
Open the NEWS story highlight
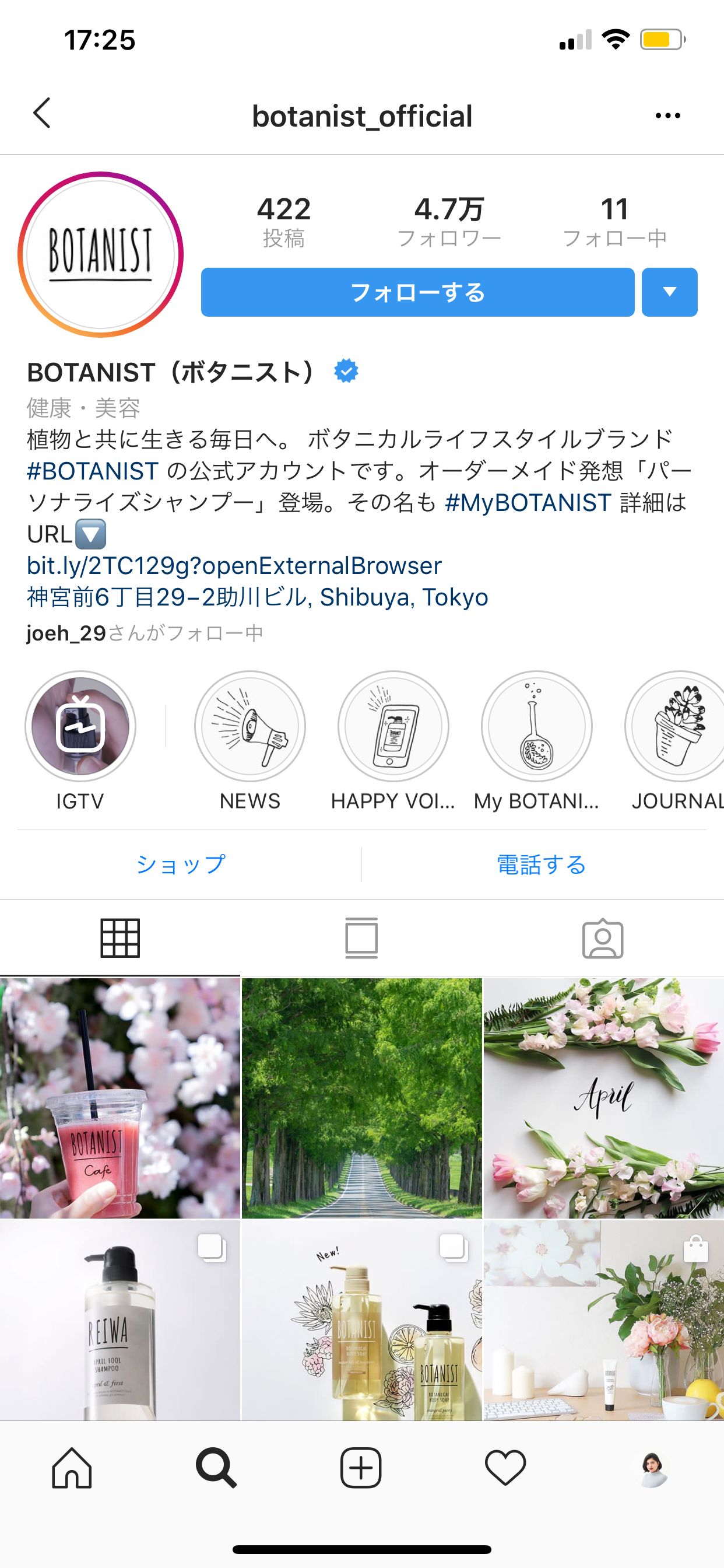pyautogui.click(x=249, y=727)
